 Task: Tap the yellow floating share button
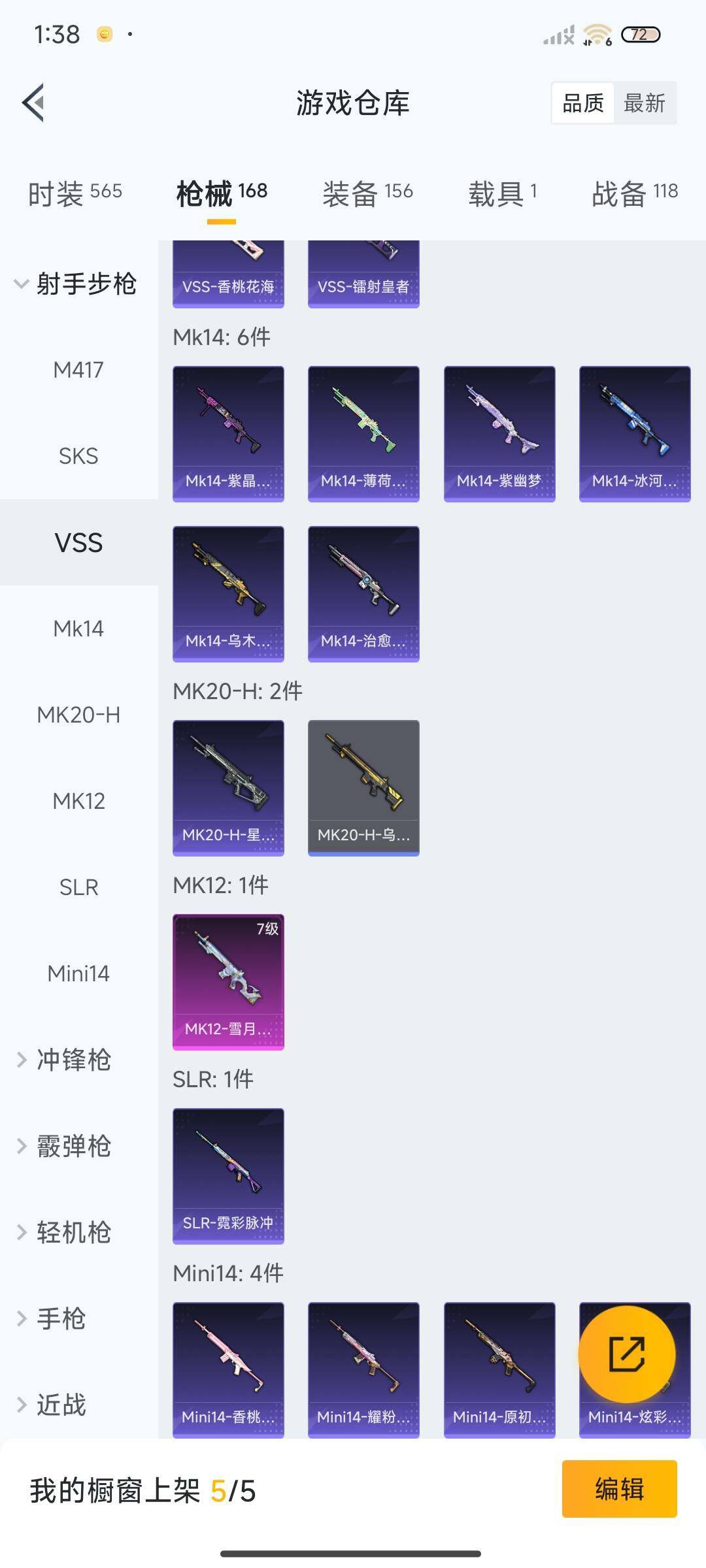click(626, 1354)
